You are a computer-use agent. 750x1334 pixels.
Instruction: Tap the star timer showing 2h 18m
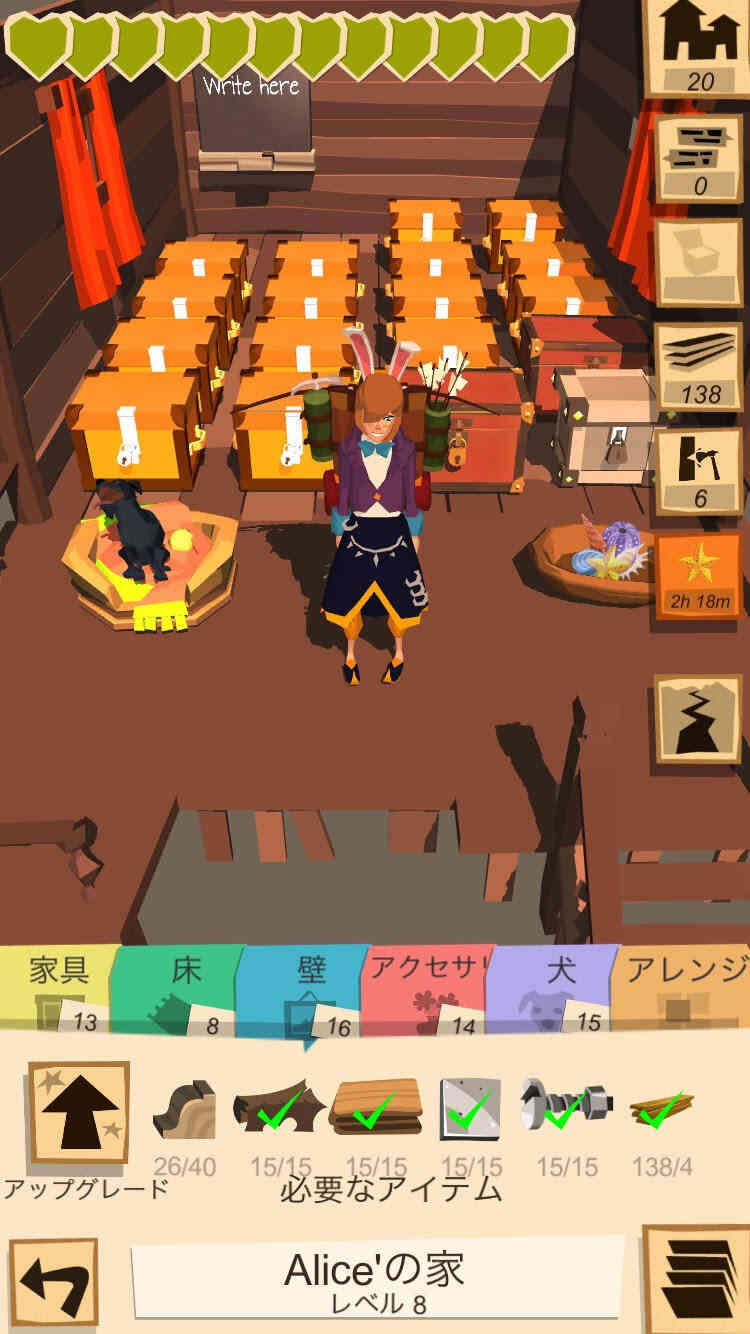point(699,575)
